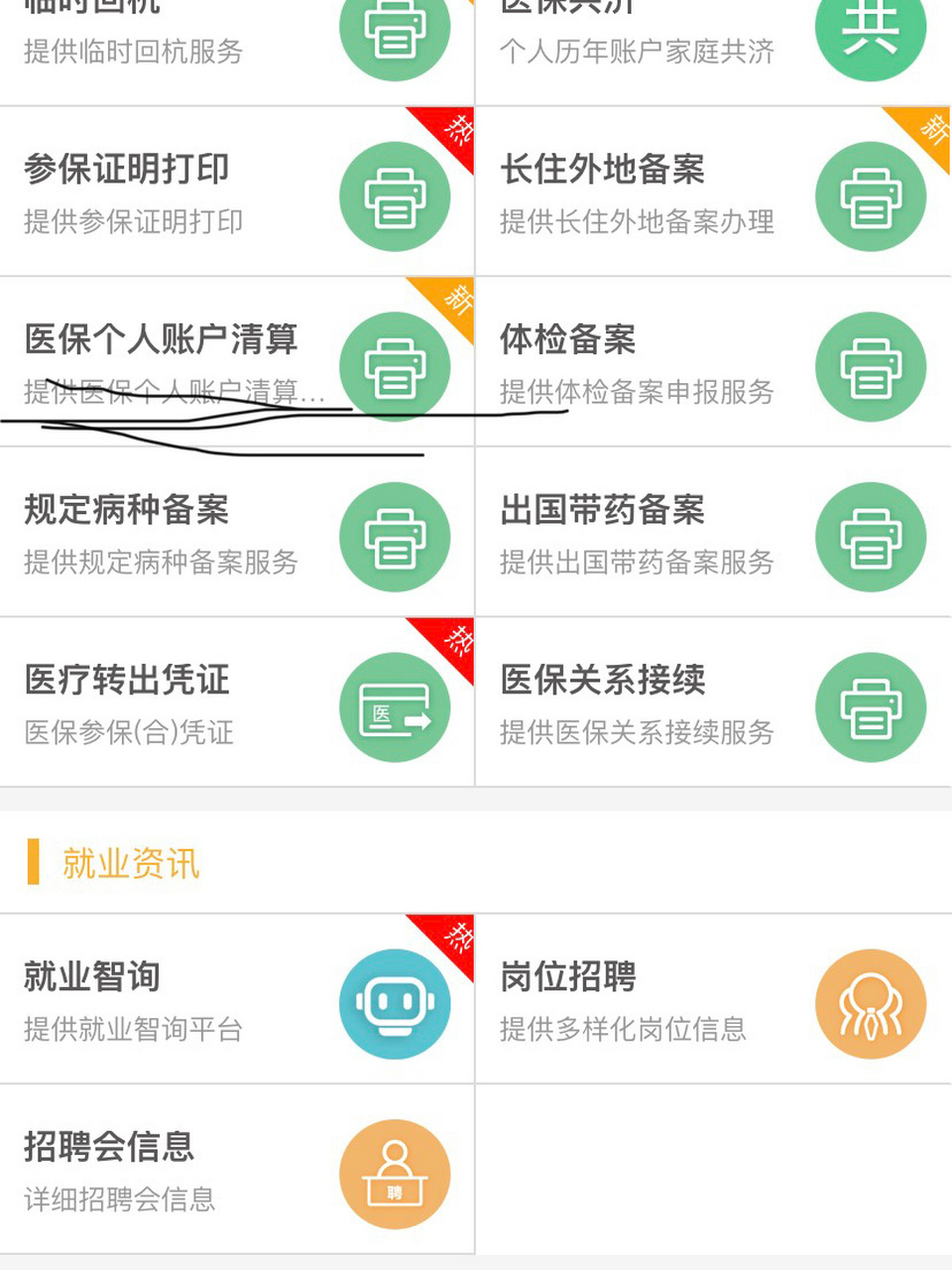The width and height of the screenshot is (952, 1270).
Task: Click the 出国带药备案 printer icon
Action: (871, 537)
